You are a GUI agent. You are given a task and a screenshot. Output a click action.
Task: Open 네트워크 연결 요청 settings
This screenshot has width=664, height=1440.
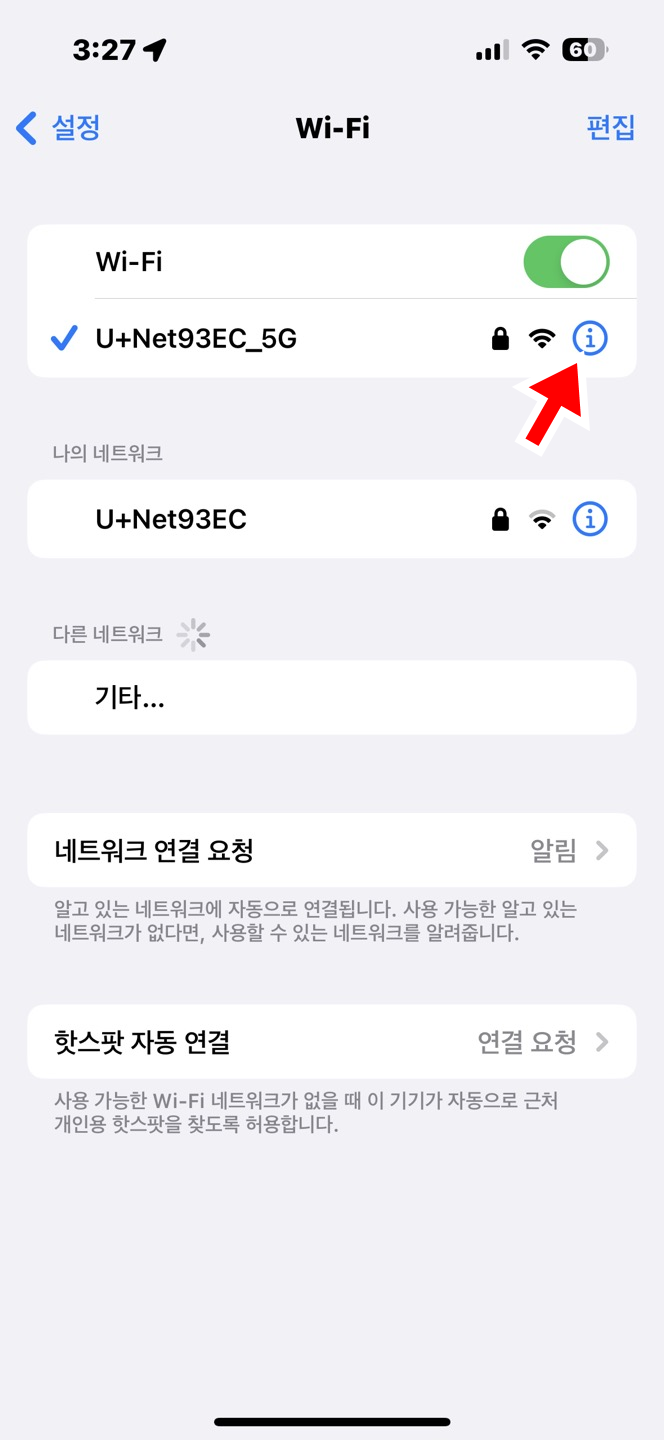click(x=332, y=851)
